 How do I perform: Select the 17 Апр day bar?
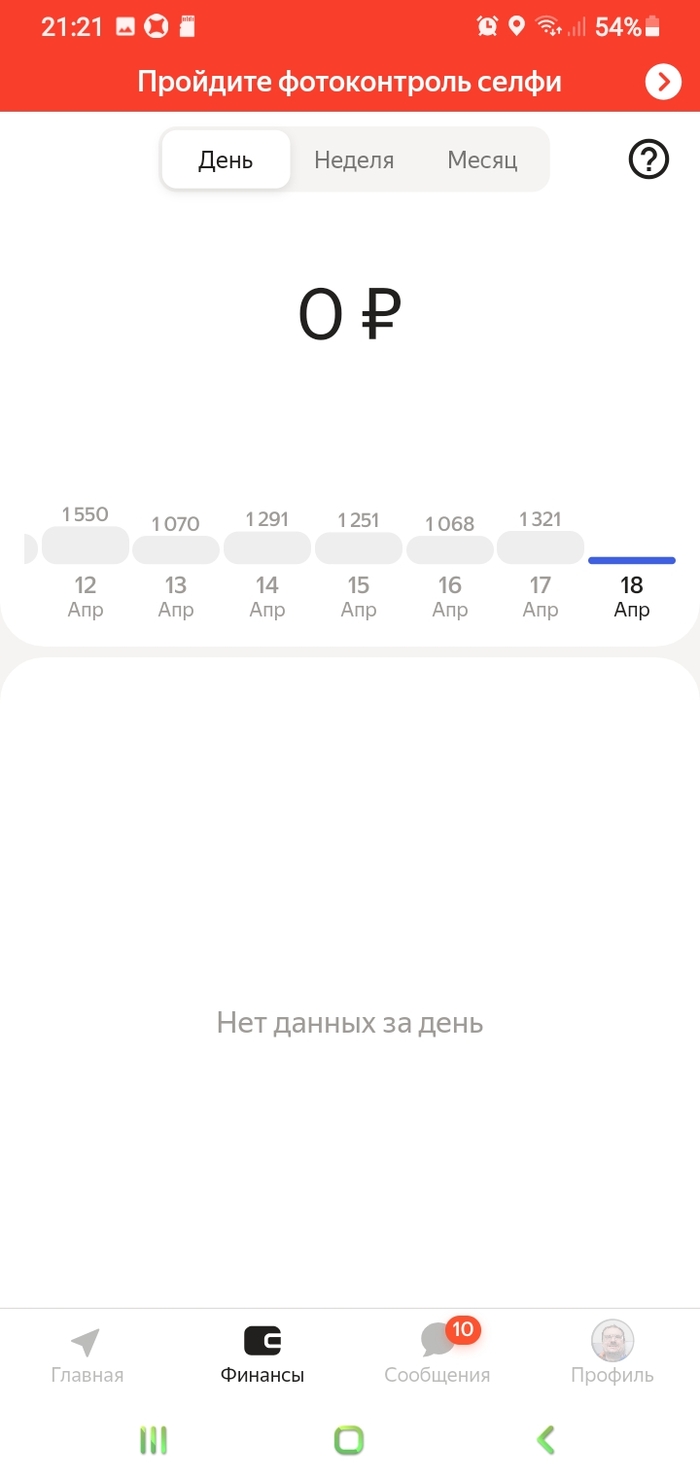[x=540, y=548]
